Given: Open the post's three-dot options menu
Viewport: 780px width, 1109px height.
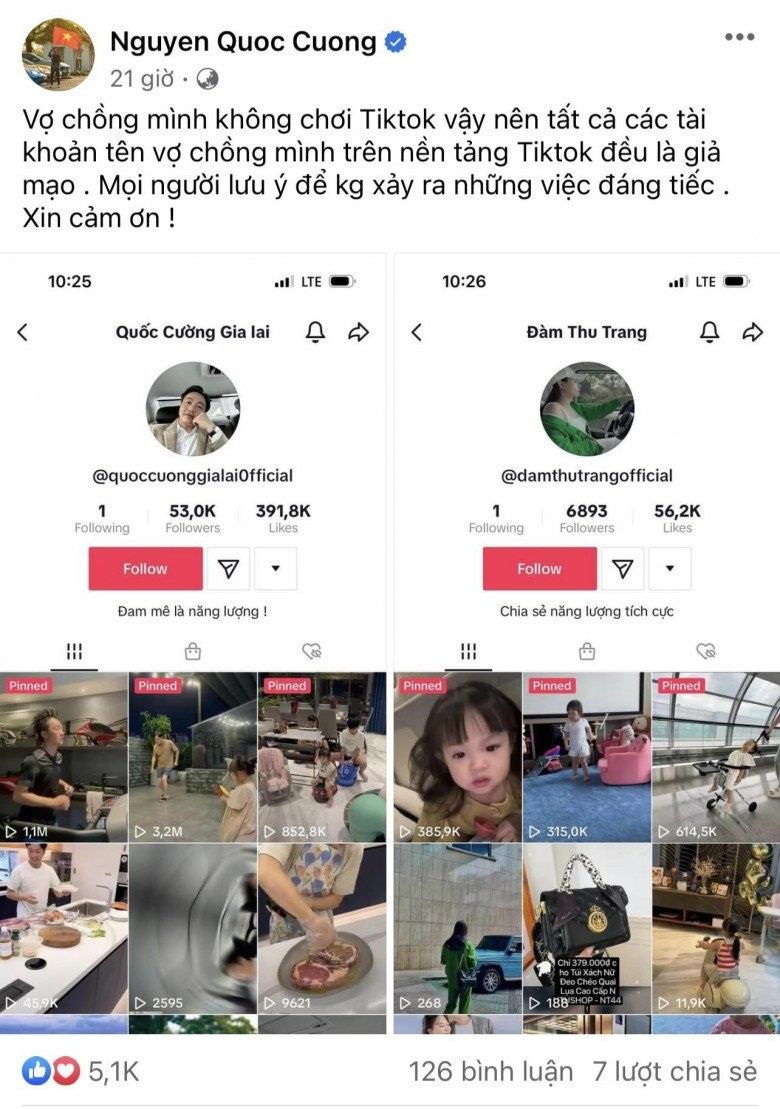Looking at the screenshot, I should [739, 37].
